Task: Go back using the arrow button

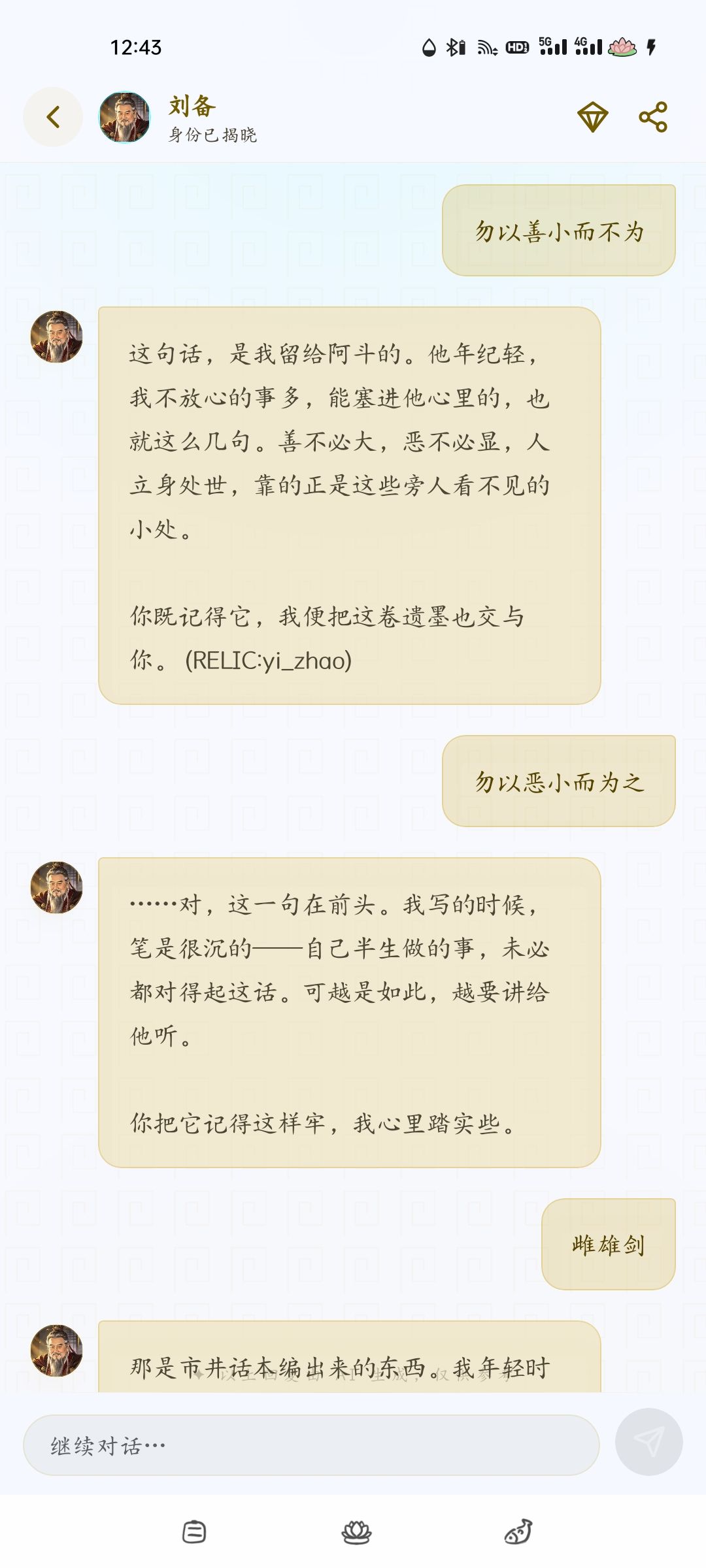Action: pyautogui.click(x=53, y=117)
